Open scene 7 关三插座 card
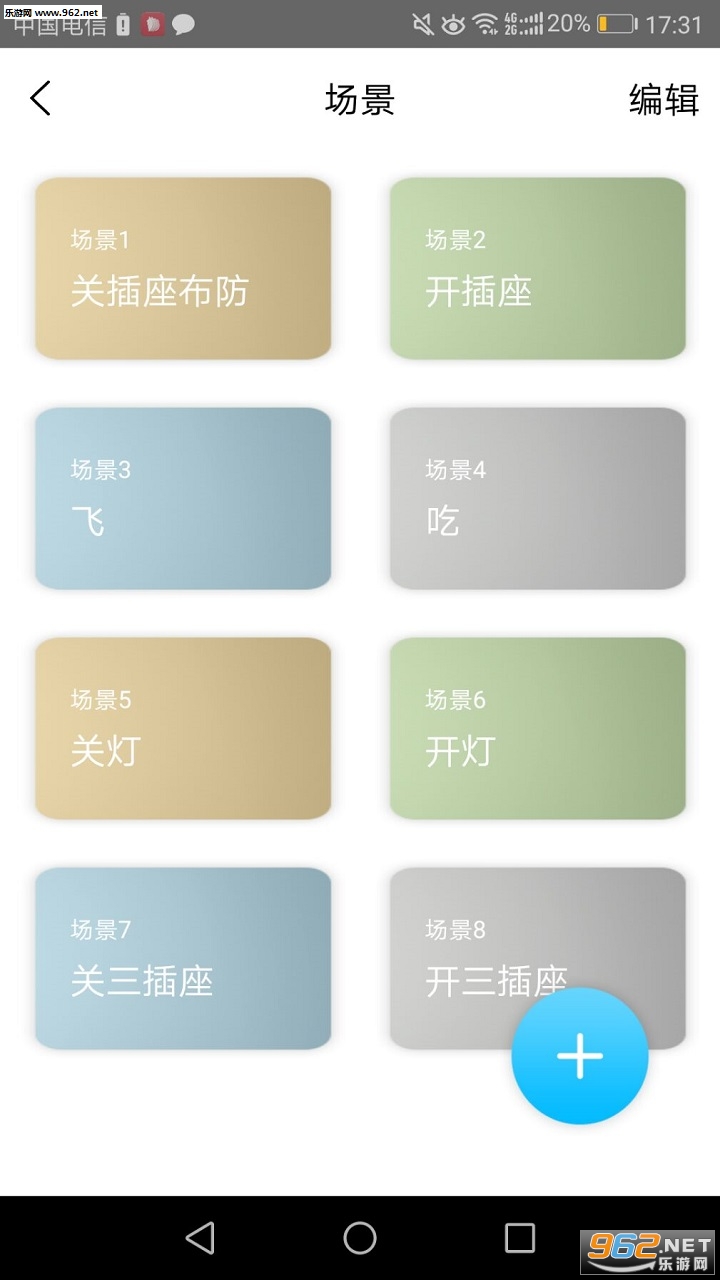 click(x=183, y=958)
